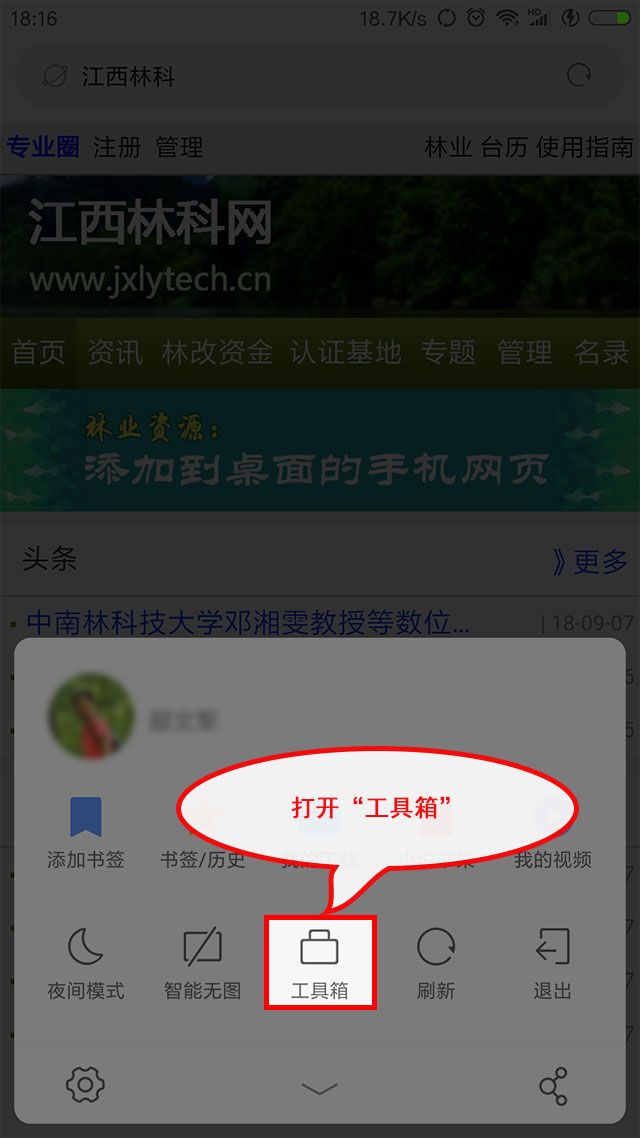This screenshot has height=1138, width=640.
Task: Open 我的视频
Action: click(x=552, y=832)
